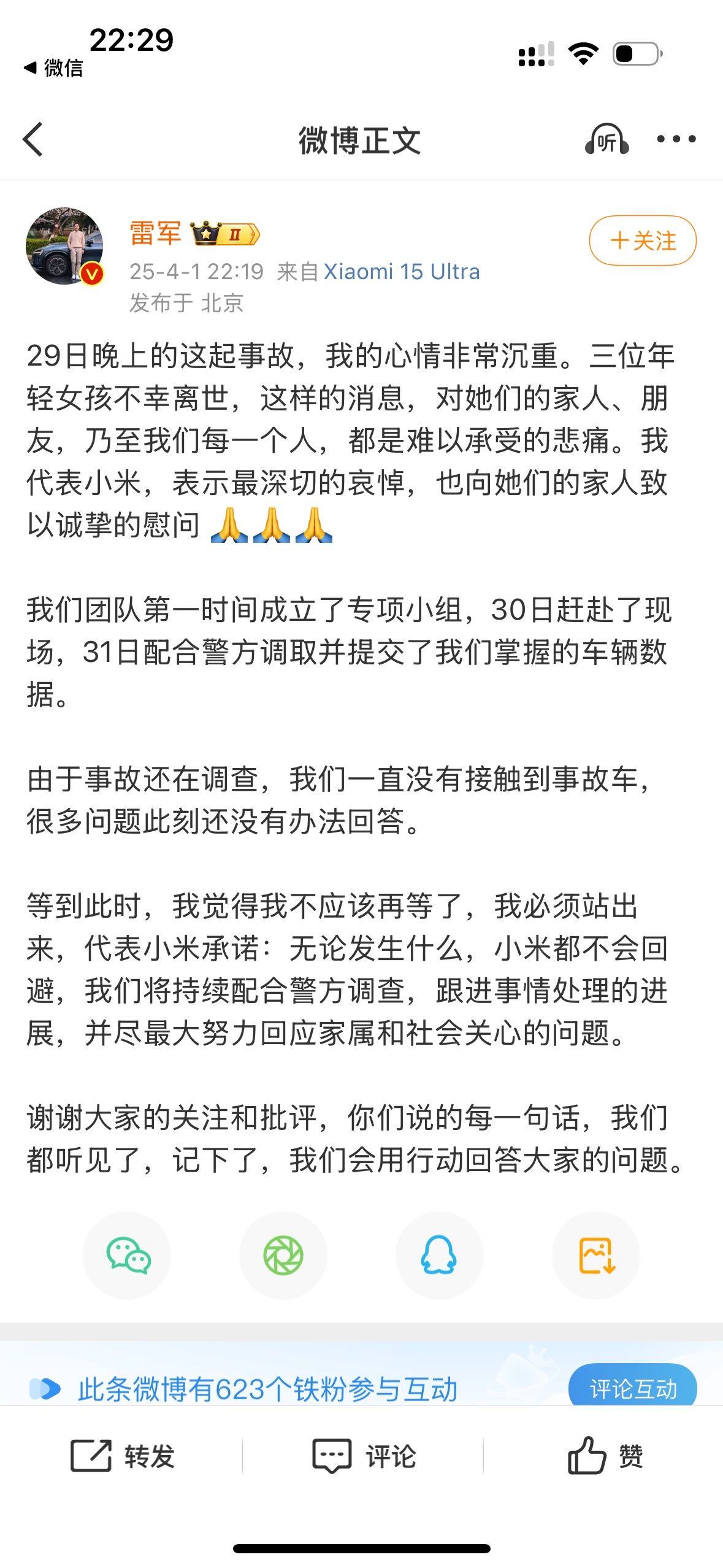Open 评论 to comment
Screen dimensions: 723x1568
coord(364,1456)
